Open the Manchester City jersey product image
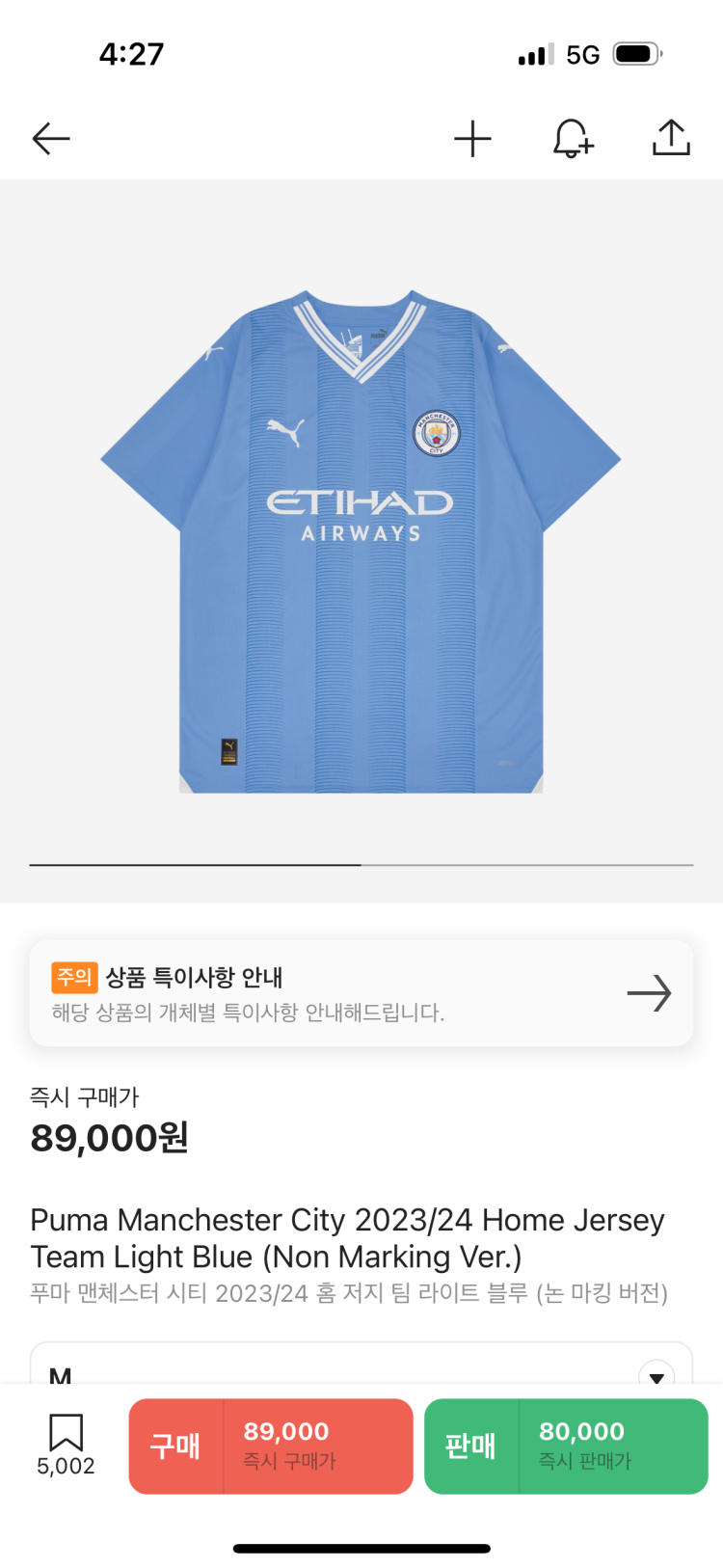The height and width of the screenshot is (1568, 723). 361,540
